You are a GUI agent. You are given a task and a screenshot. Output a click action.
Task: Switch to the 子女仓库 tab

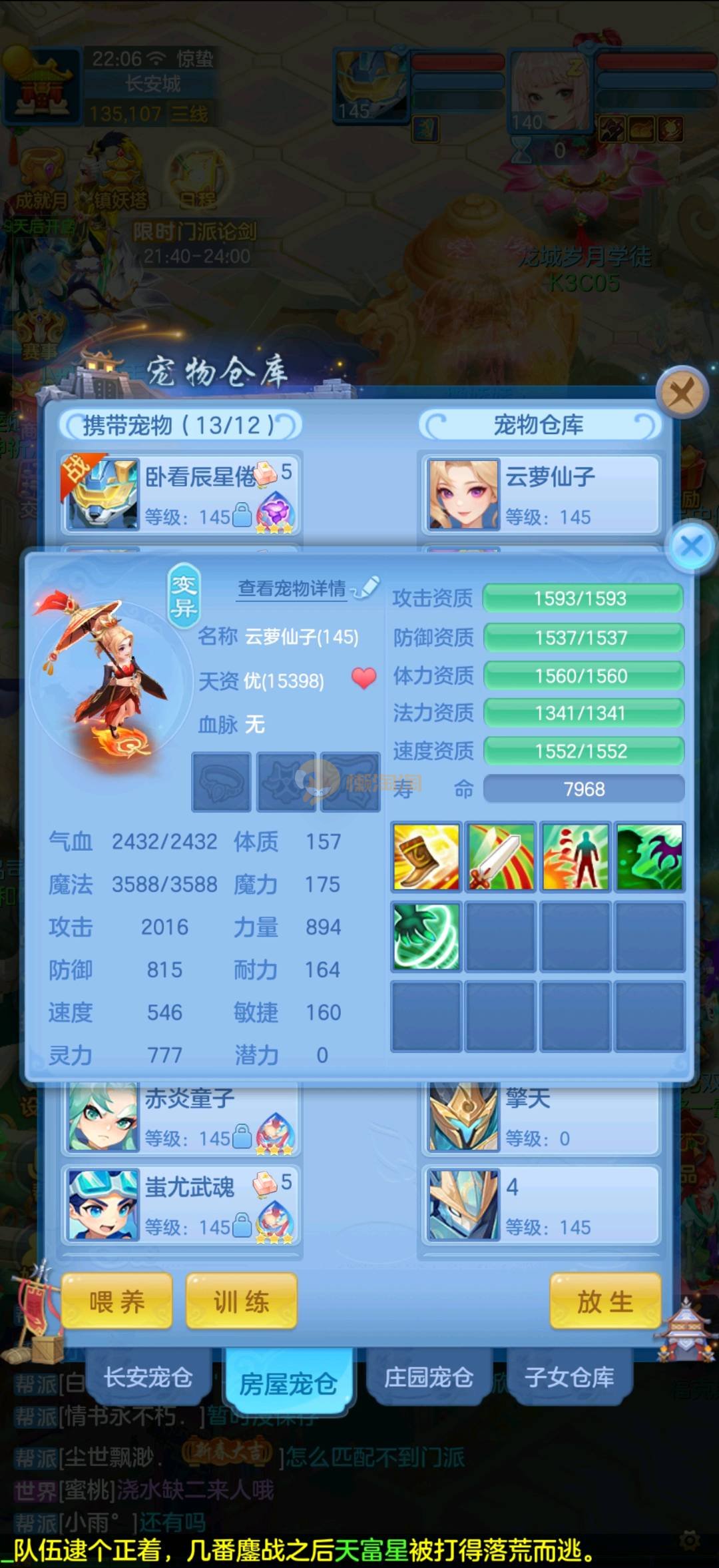pos(569,1377)
